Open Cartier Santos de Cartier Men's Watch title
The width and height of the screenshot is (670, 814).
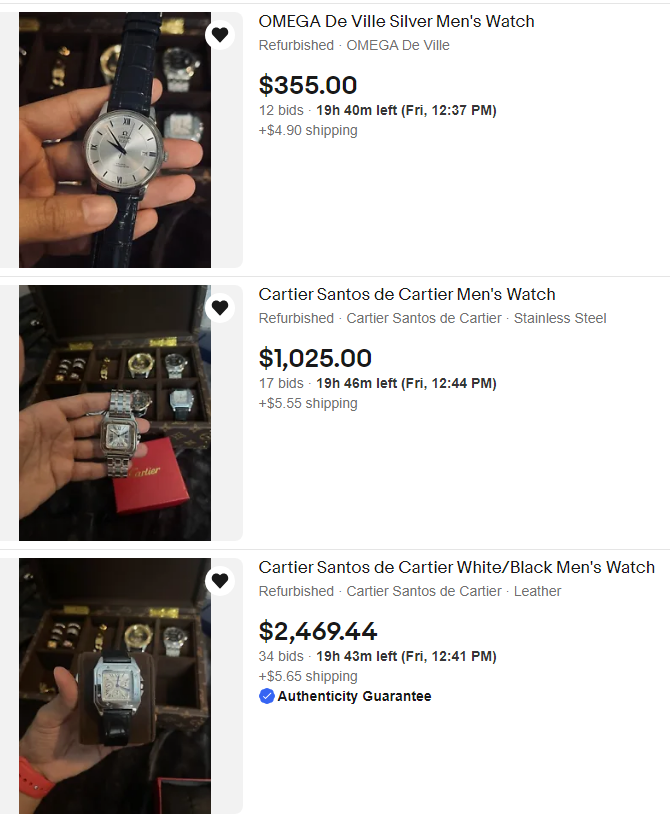[x=407, y=294]
